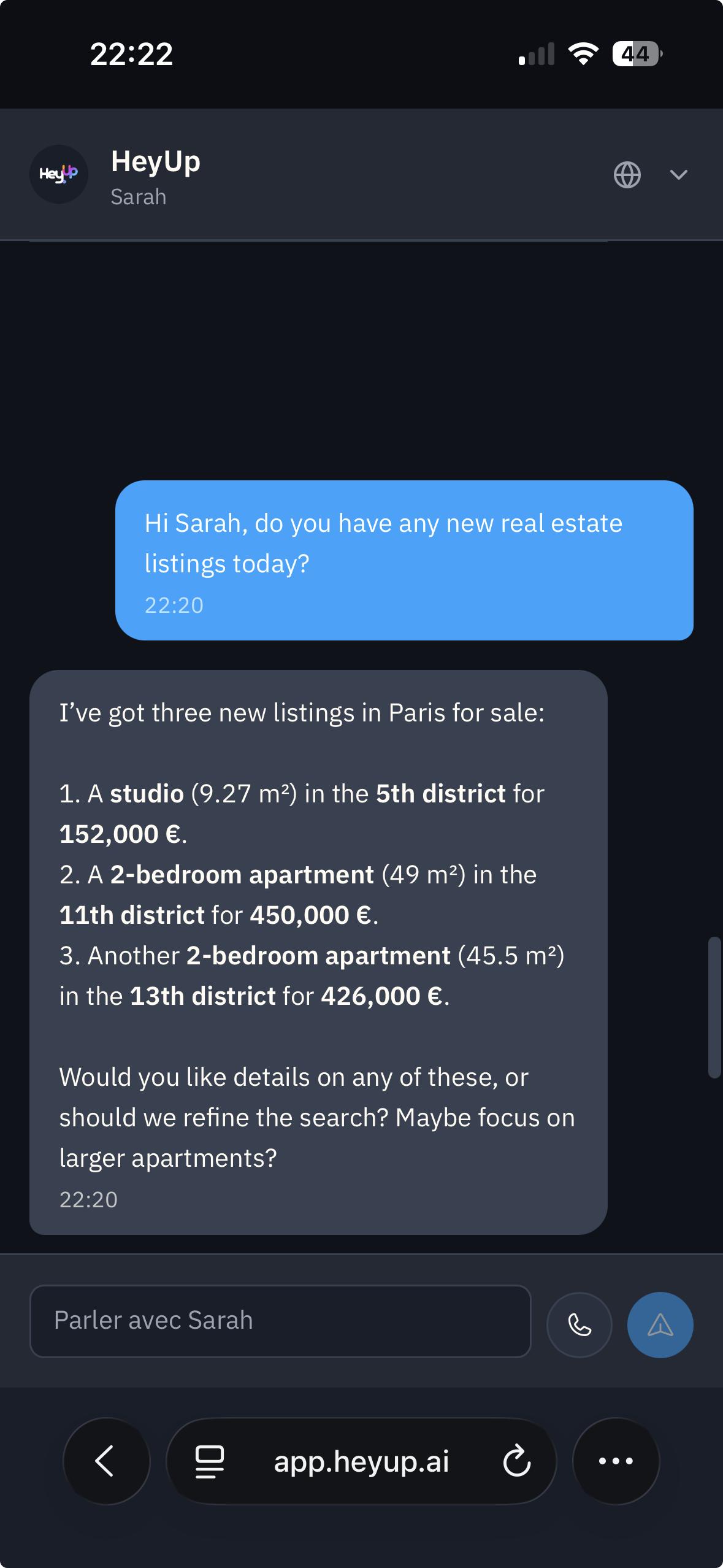723x1568 pixels.
Task: Tap the 'Sarah' subtitle under HeyUp
Action: point(138,197)
